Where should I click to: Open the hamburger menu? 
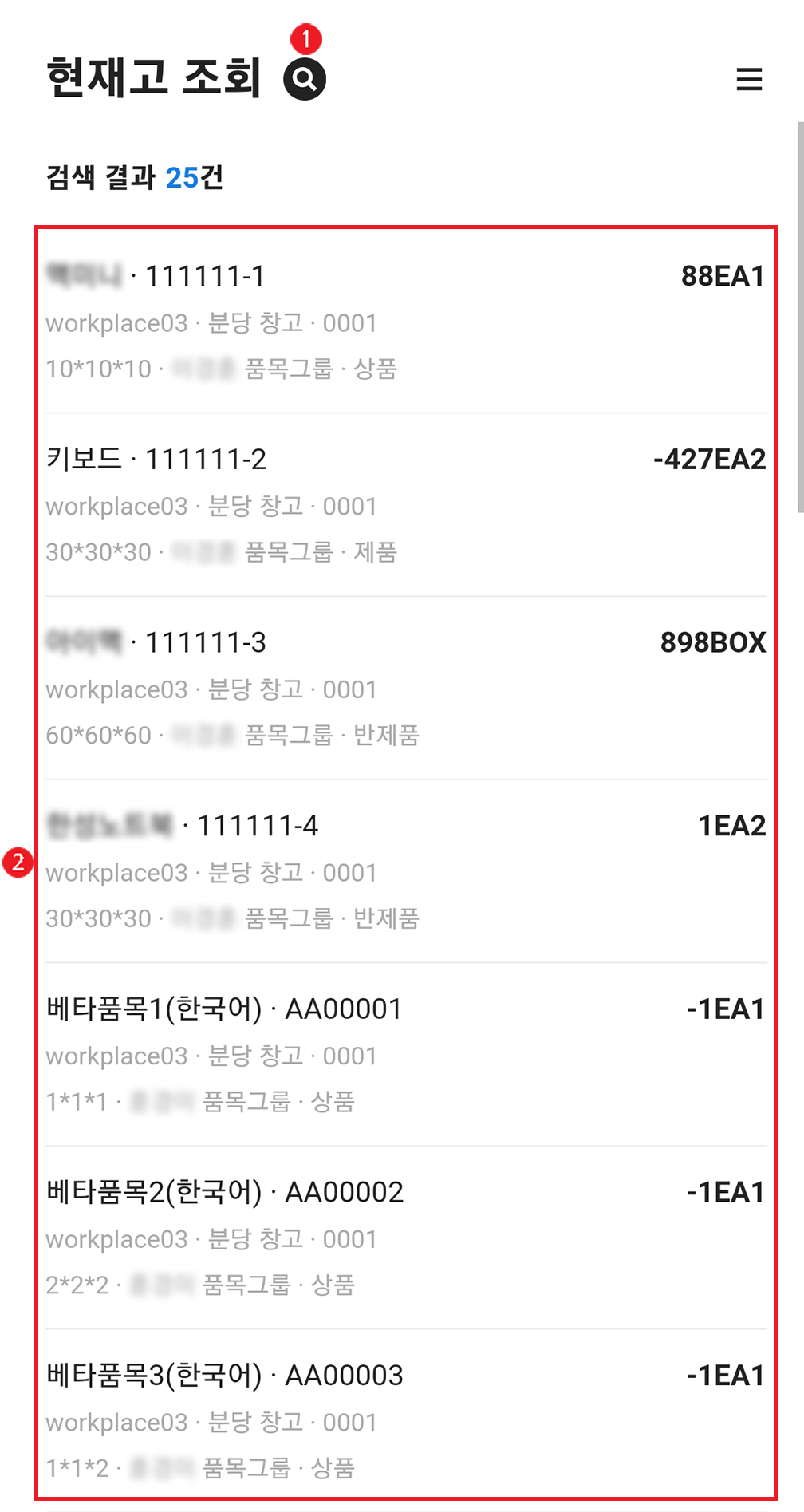click(x=749, y=79)
